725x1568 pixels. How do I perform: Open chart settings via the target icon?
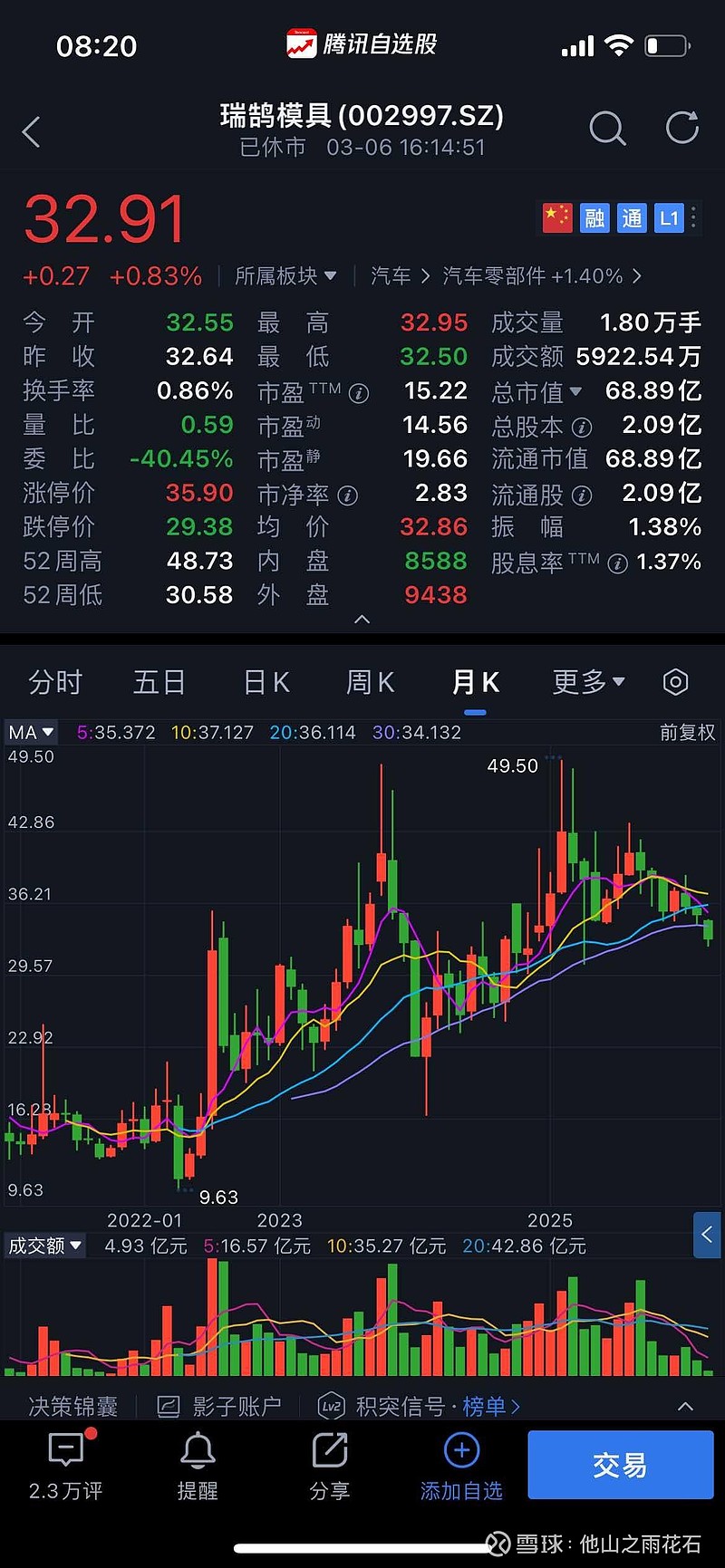675,681
